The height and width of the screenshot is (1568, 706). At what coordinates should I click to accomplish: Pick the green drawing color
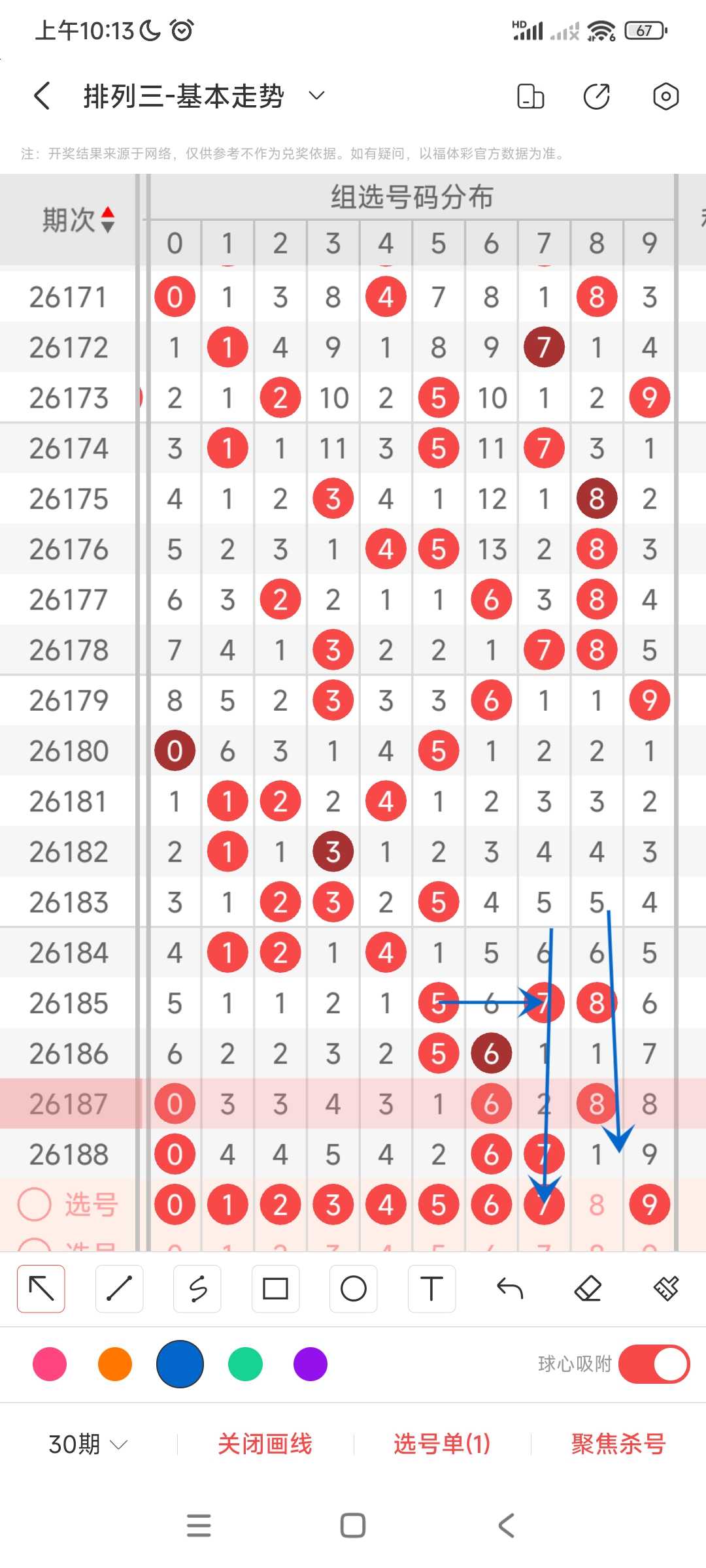click(x=245, y=1364)
